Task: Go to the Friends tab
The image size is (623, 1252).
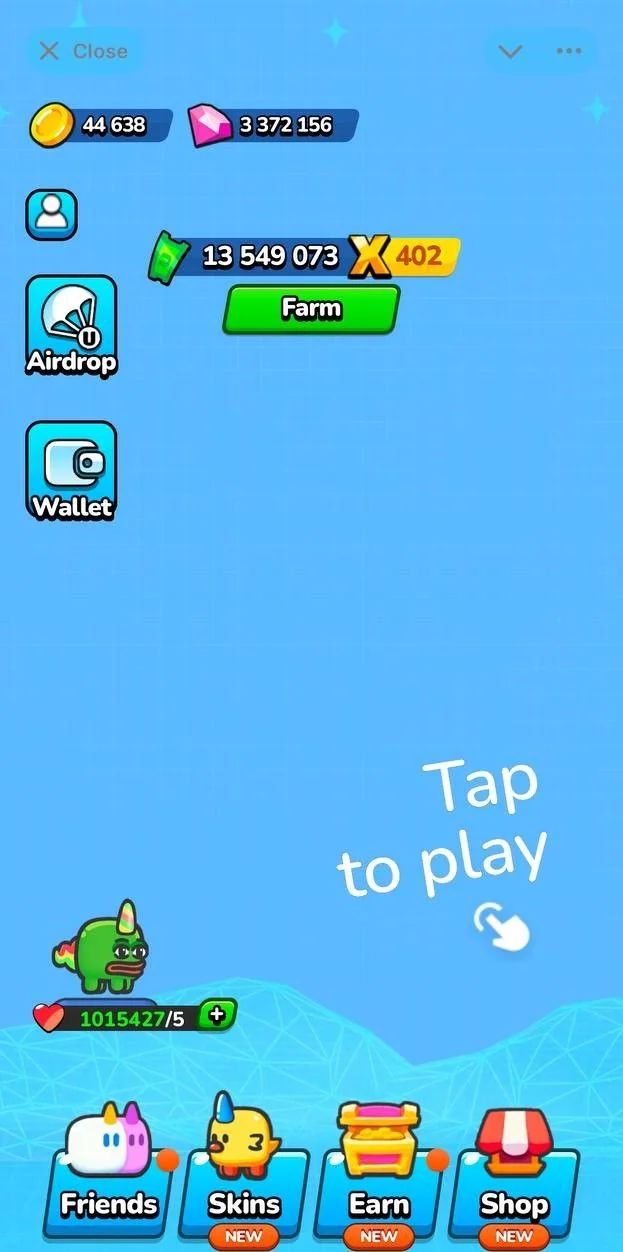Action: pos(109,1179)
